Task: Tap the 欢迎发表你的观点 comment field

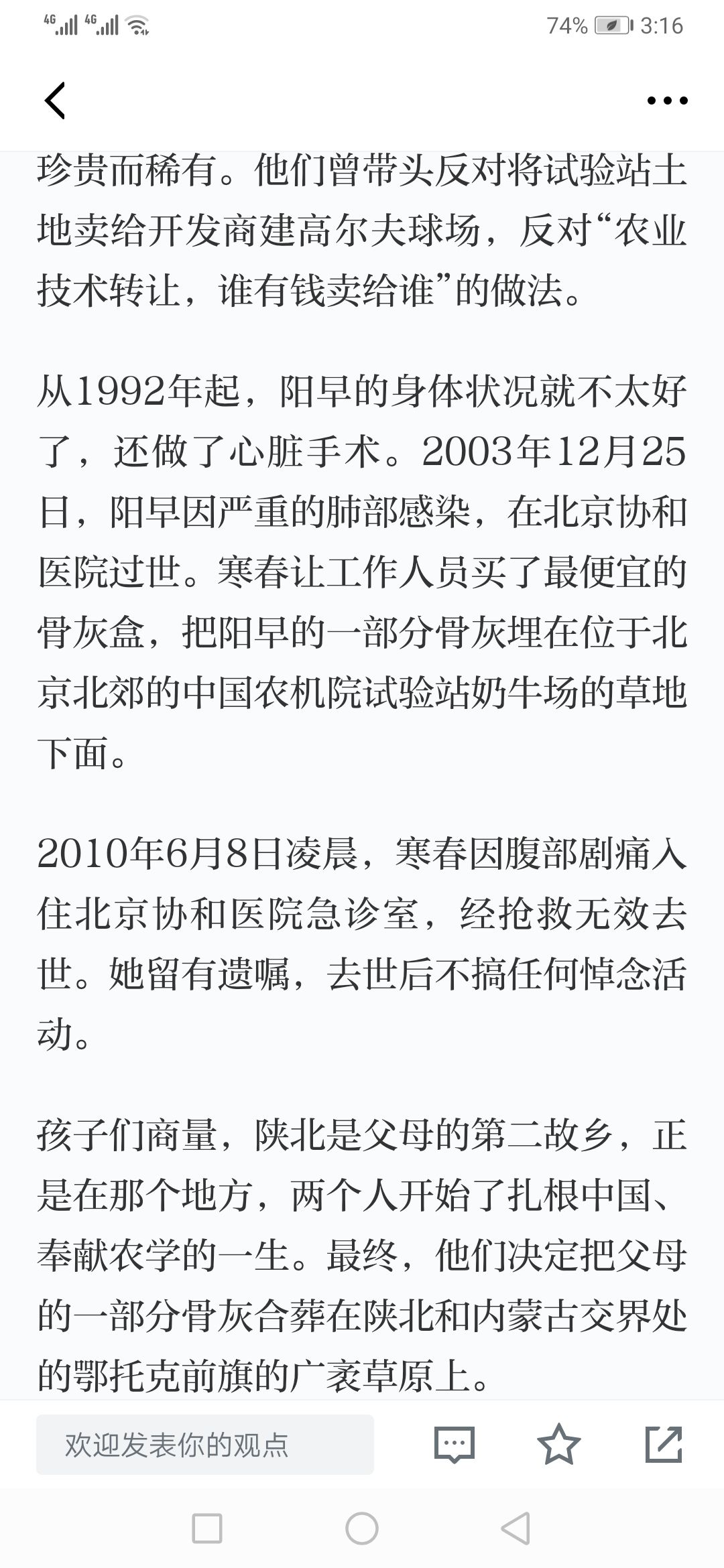Action: coord(205,1445)
